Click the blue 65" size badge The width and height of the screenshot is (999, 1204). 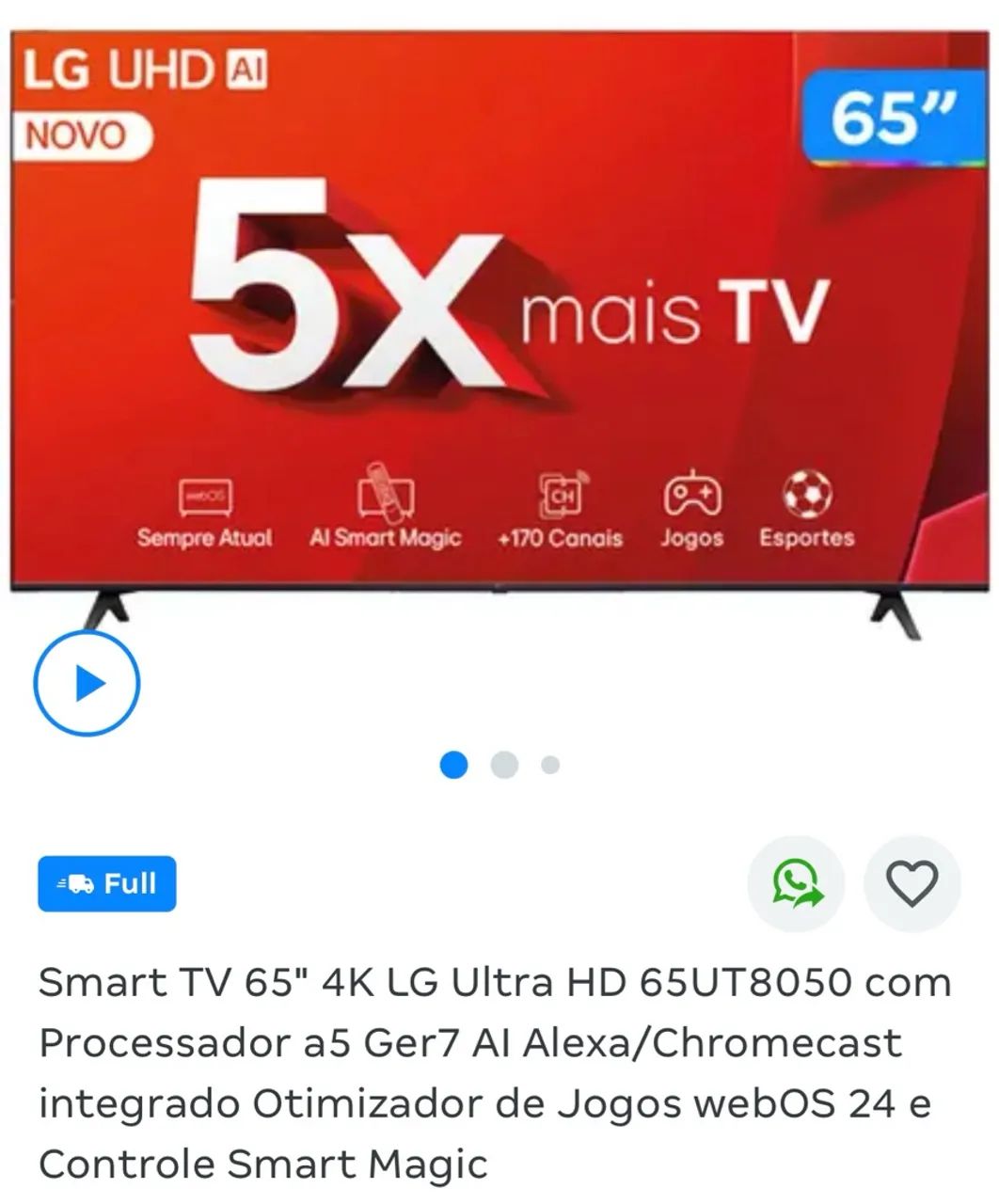click(896, 112)
